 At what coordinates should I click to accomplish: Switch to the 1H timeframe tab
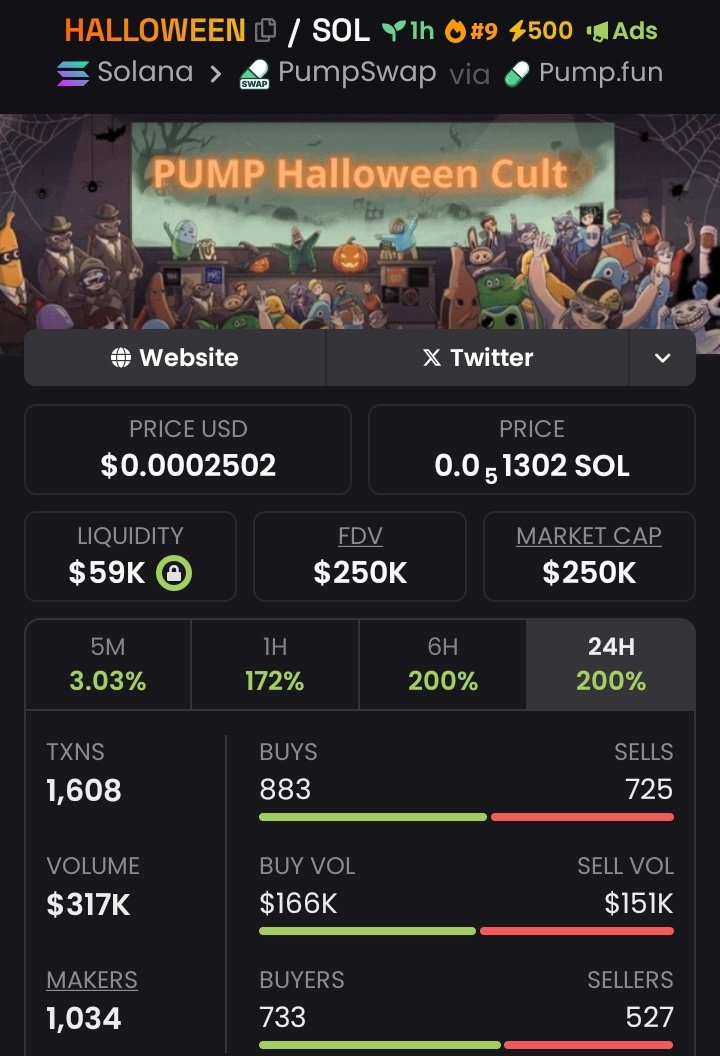pos(274,665)
